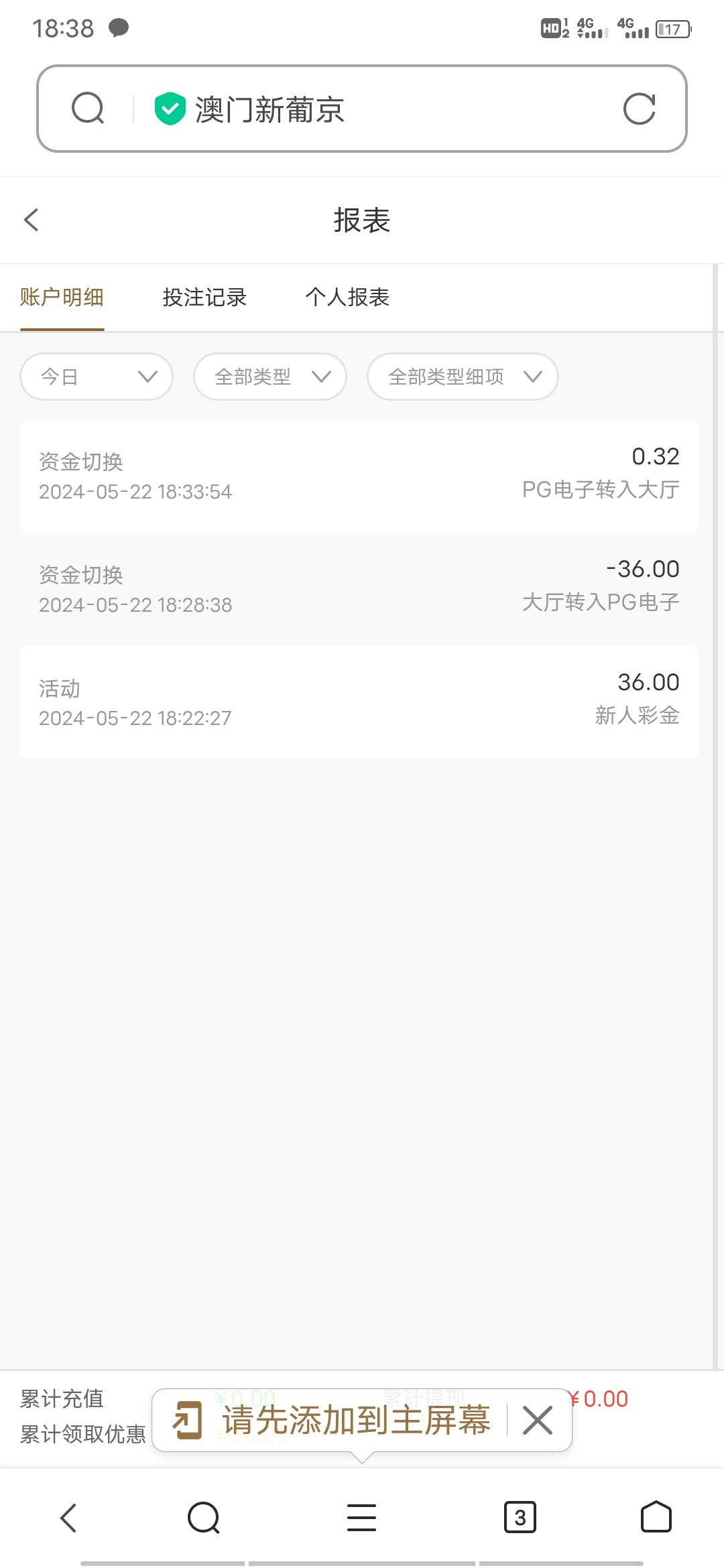
Task: Open the browser menu with three lines
Action: (362, 1518)
